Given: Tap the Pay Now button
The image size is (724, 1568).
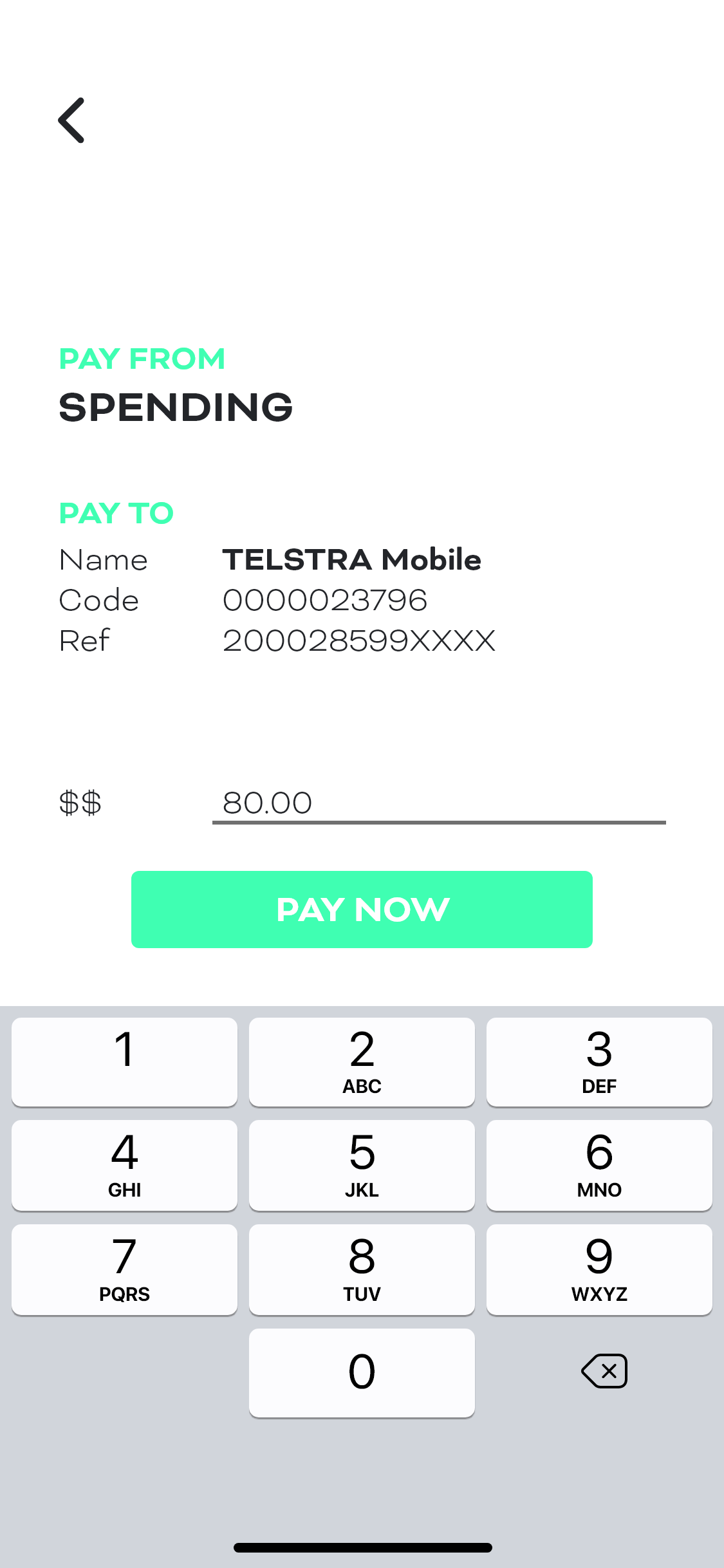Looking at the screenshot, I should point(362,909).
